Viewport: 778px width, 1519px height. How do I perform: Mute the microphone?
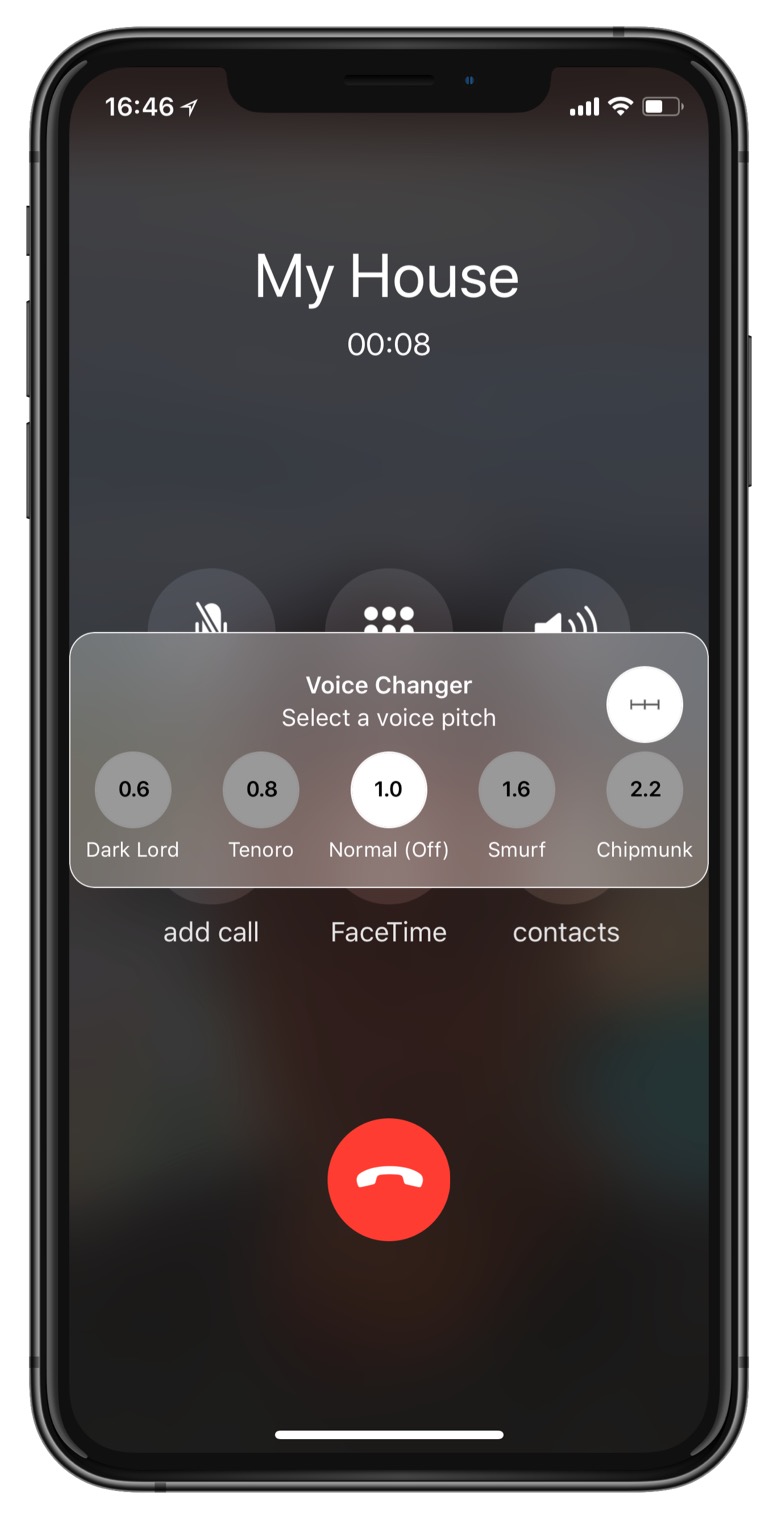[x=211, y=606]
